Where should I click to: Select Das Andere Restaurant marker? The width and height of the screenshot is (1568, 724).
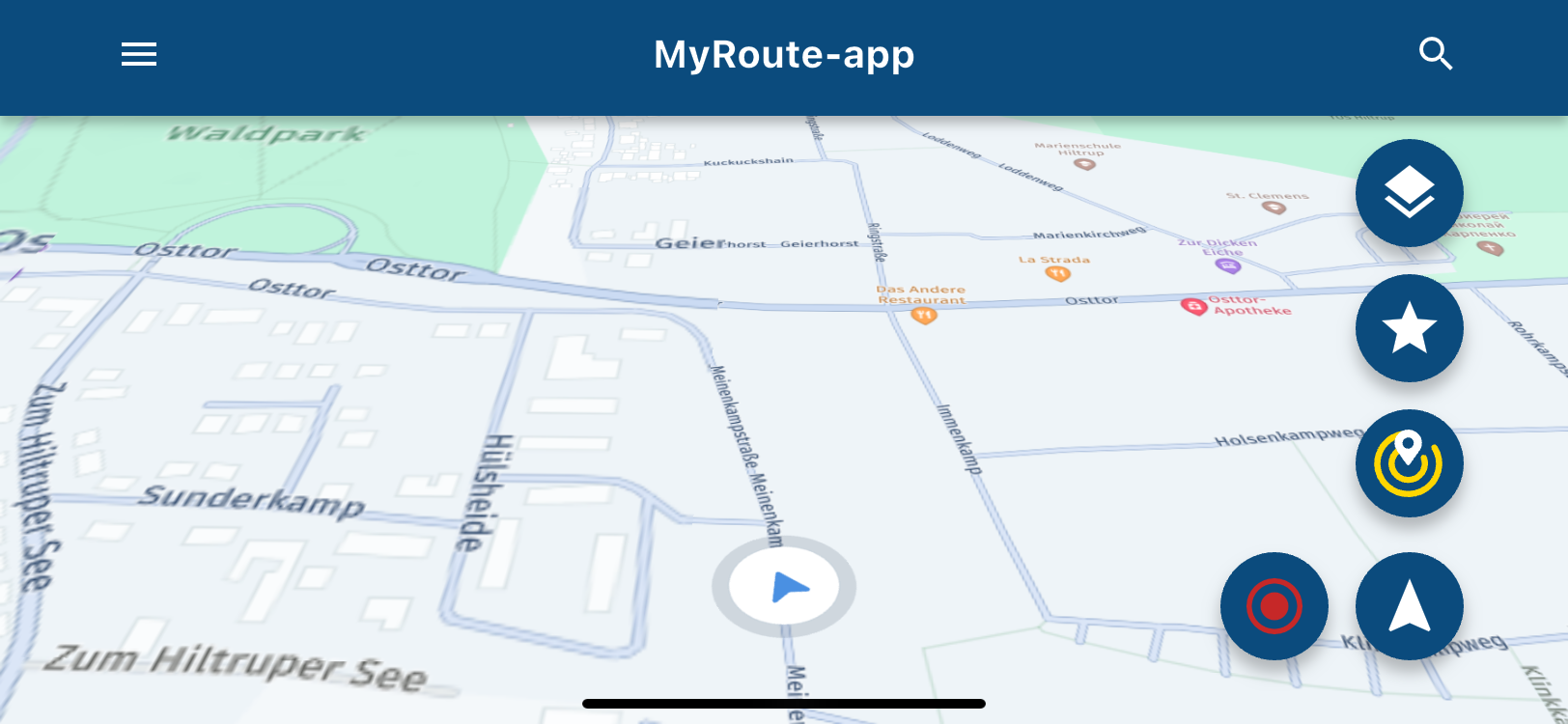click(924, 315)
